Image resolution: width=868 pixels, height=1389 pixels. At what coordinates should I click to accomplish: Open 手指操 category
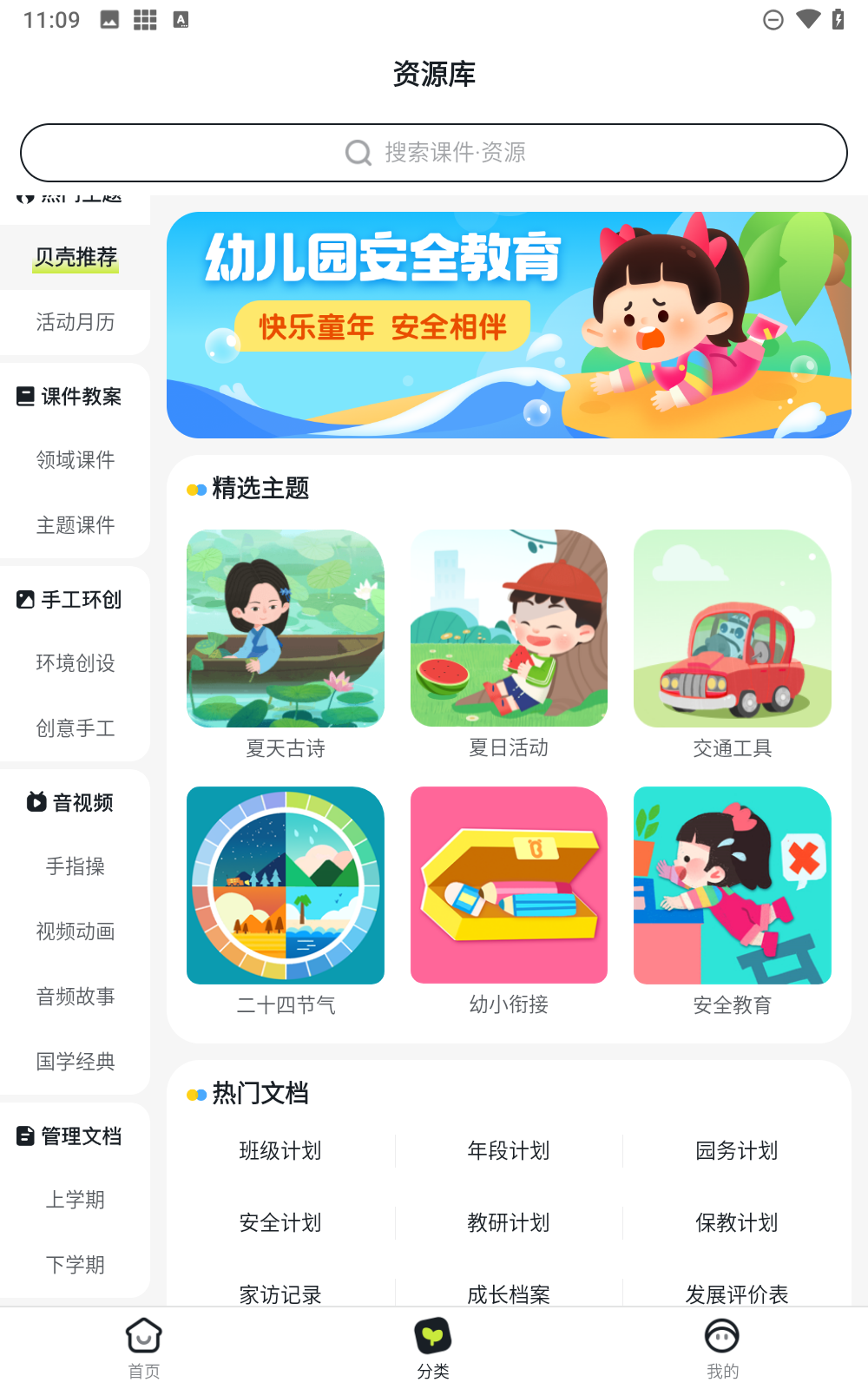point(76,866)
